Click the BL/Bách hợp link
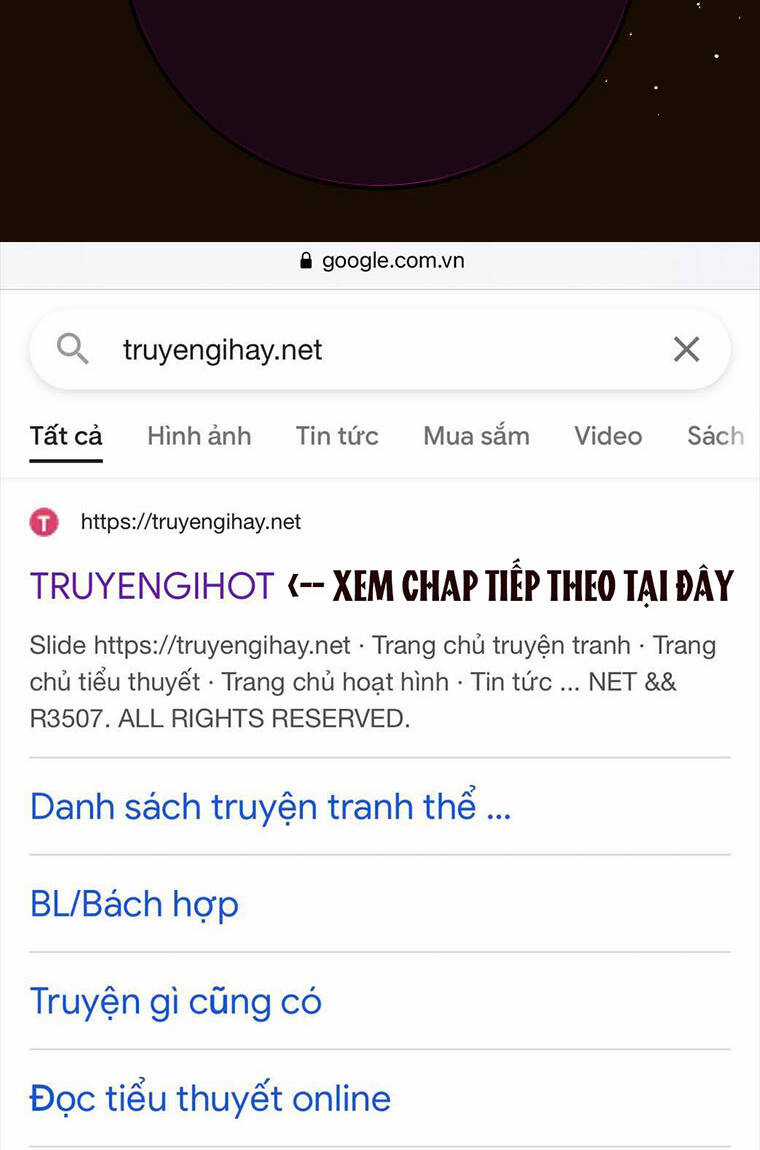The width and height of the screenshot is (760, 1150). 135,904
